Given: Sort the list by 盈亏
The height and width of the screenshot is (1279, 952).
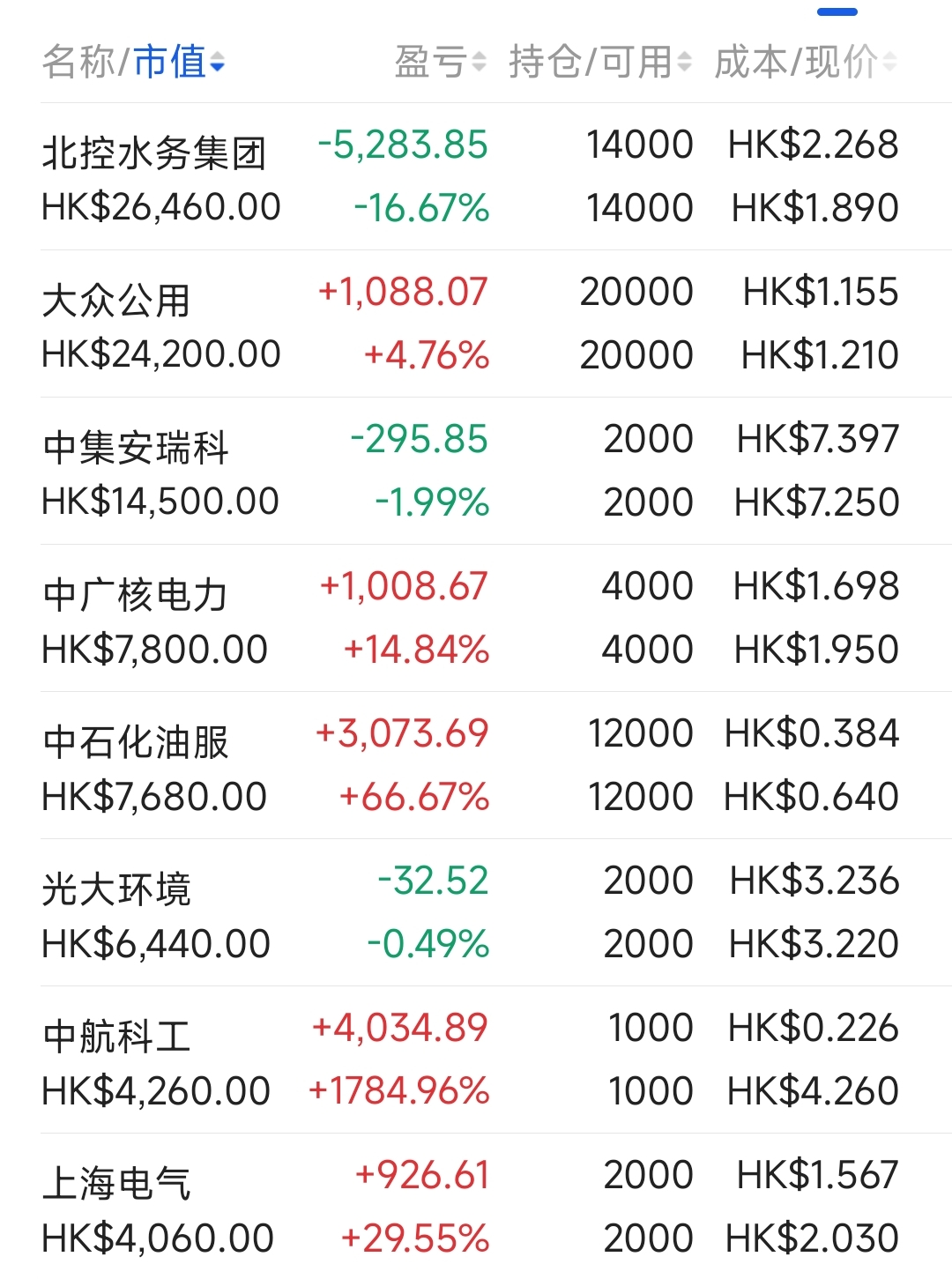Looking at the screenshot, I should point(439,62).
